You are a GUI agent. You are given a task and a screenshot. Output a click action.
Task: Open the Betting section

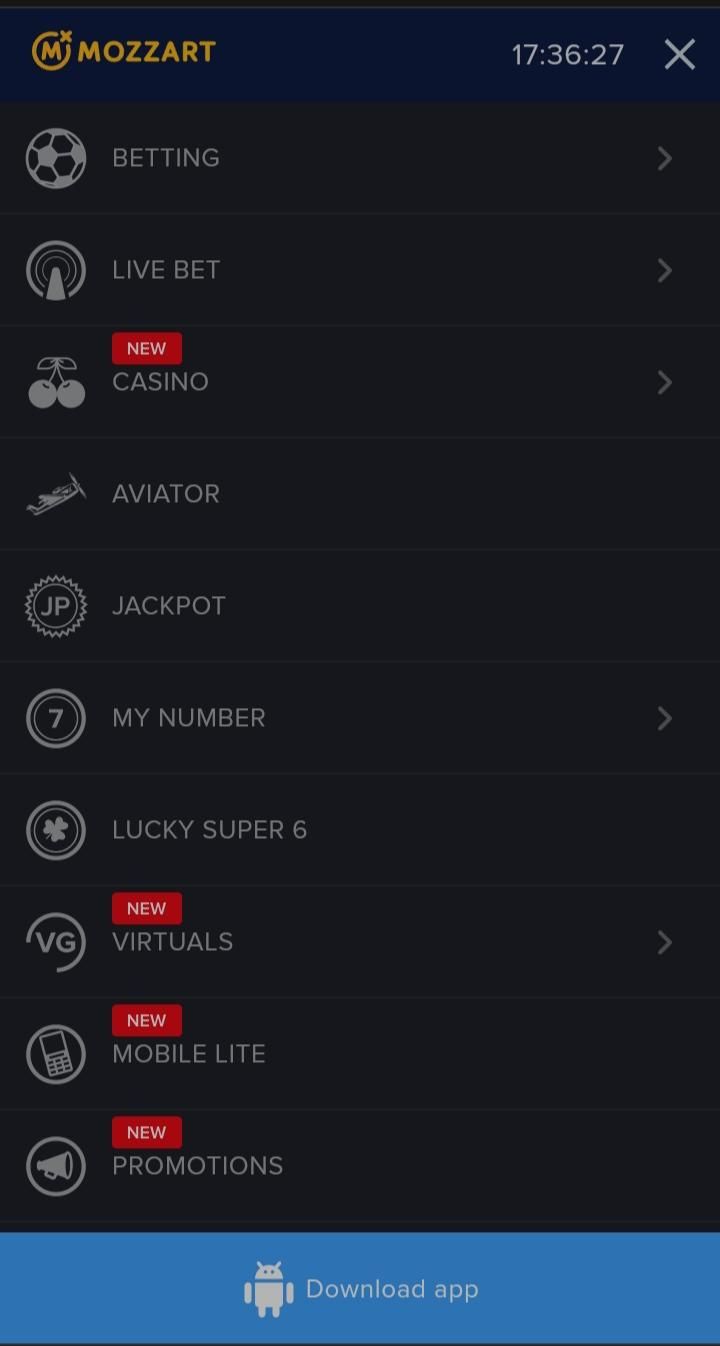[166, 158]
